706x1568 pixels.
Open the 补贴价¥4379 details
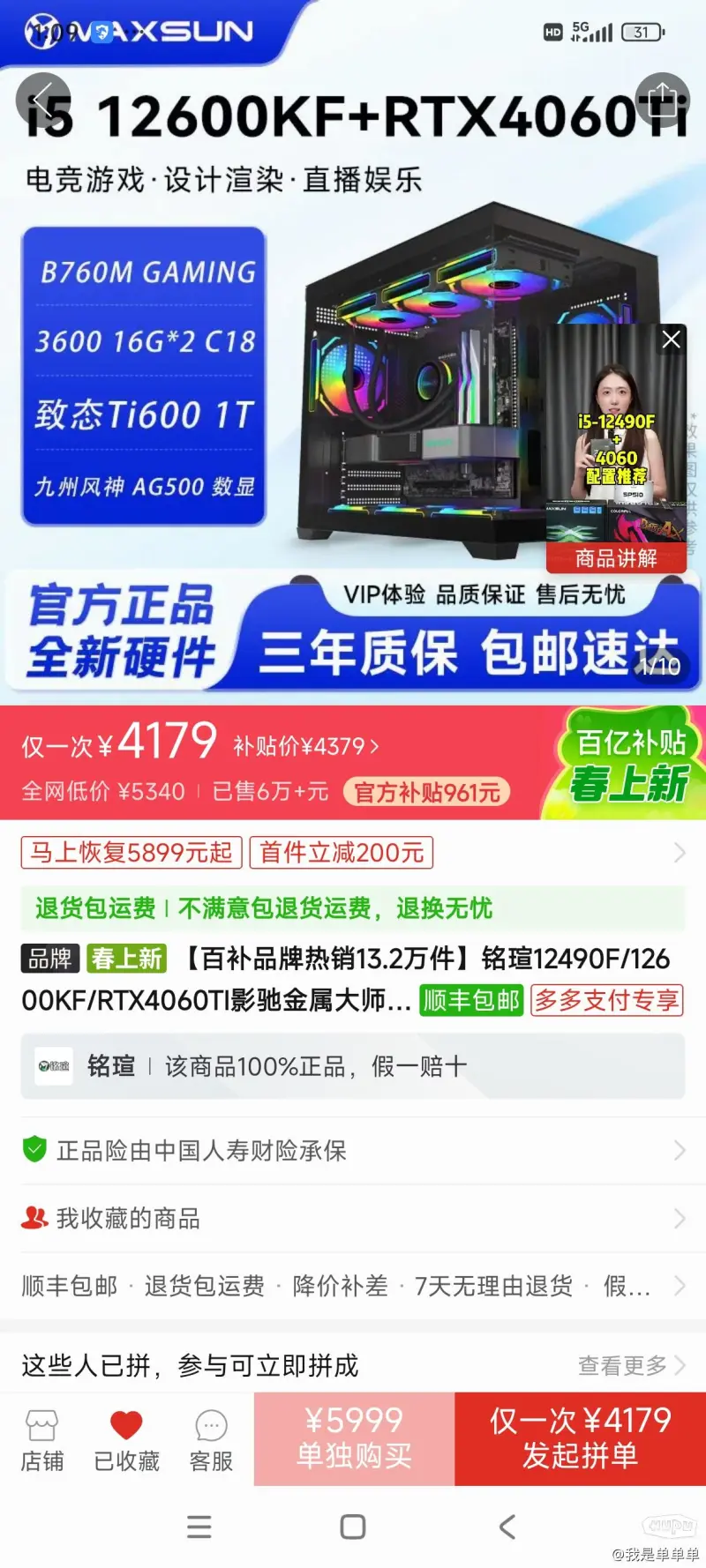pos(305,747)
